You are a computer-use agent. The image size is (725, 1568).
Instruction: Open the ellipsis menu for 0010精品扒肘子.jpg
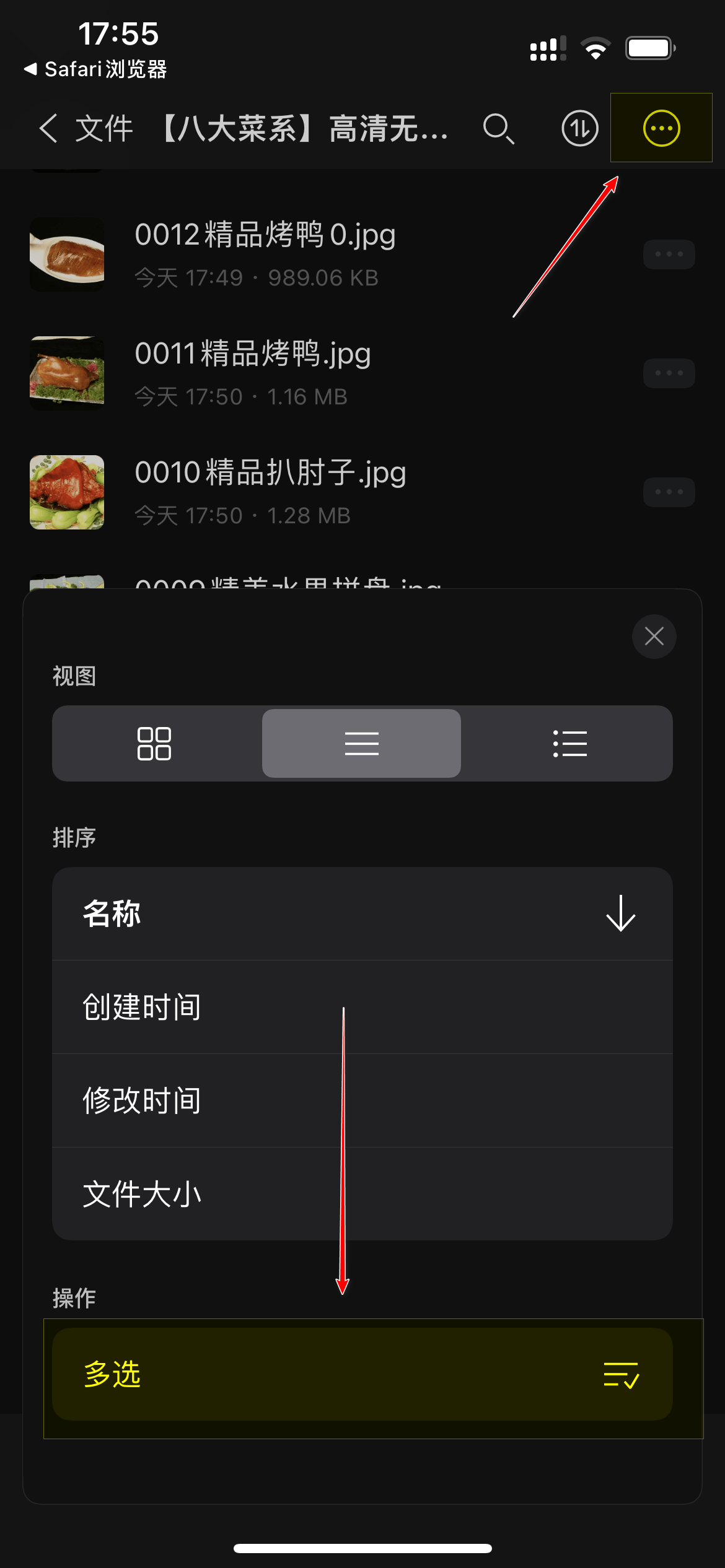(668, 491)
